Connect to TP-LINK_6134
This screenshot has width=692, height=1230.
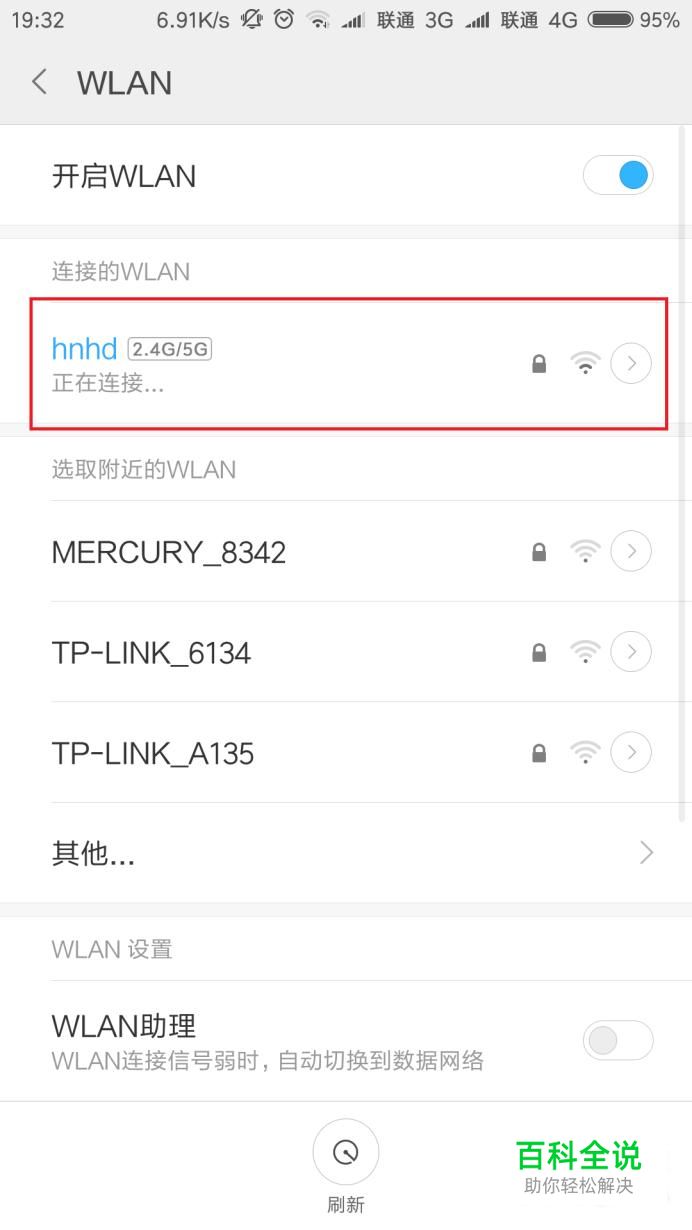346,652
